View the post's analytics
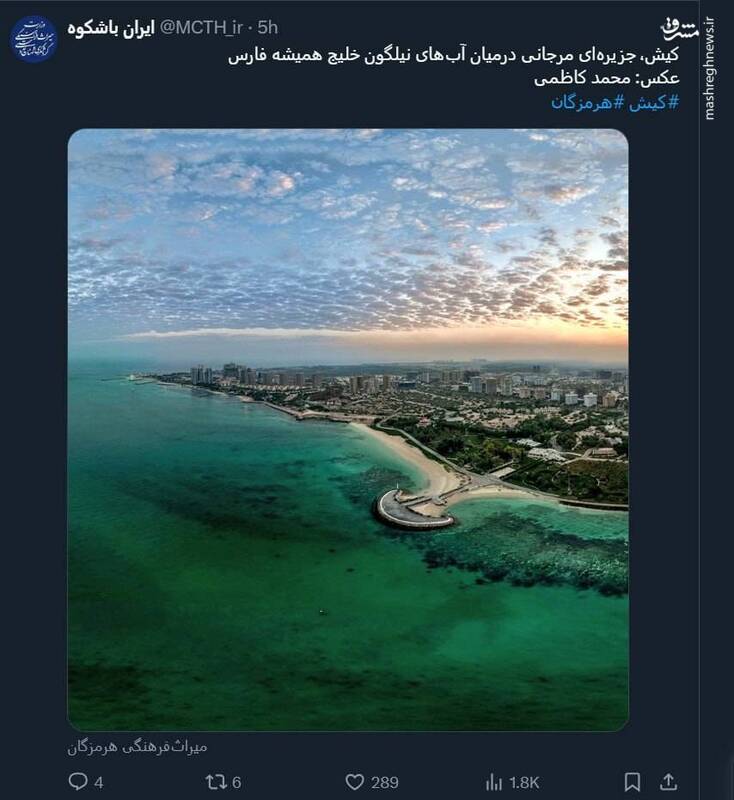Viewport: 734px width, 800px height. point(494,782)
